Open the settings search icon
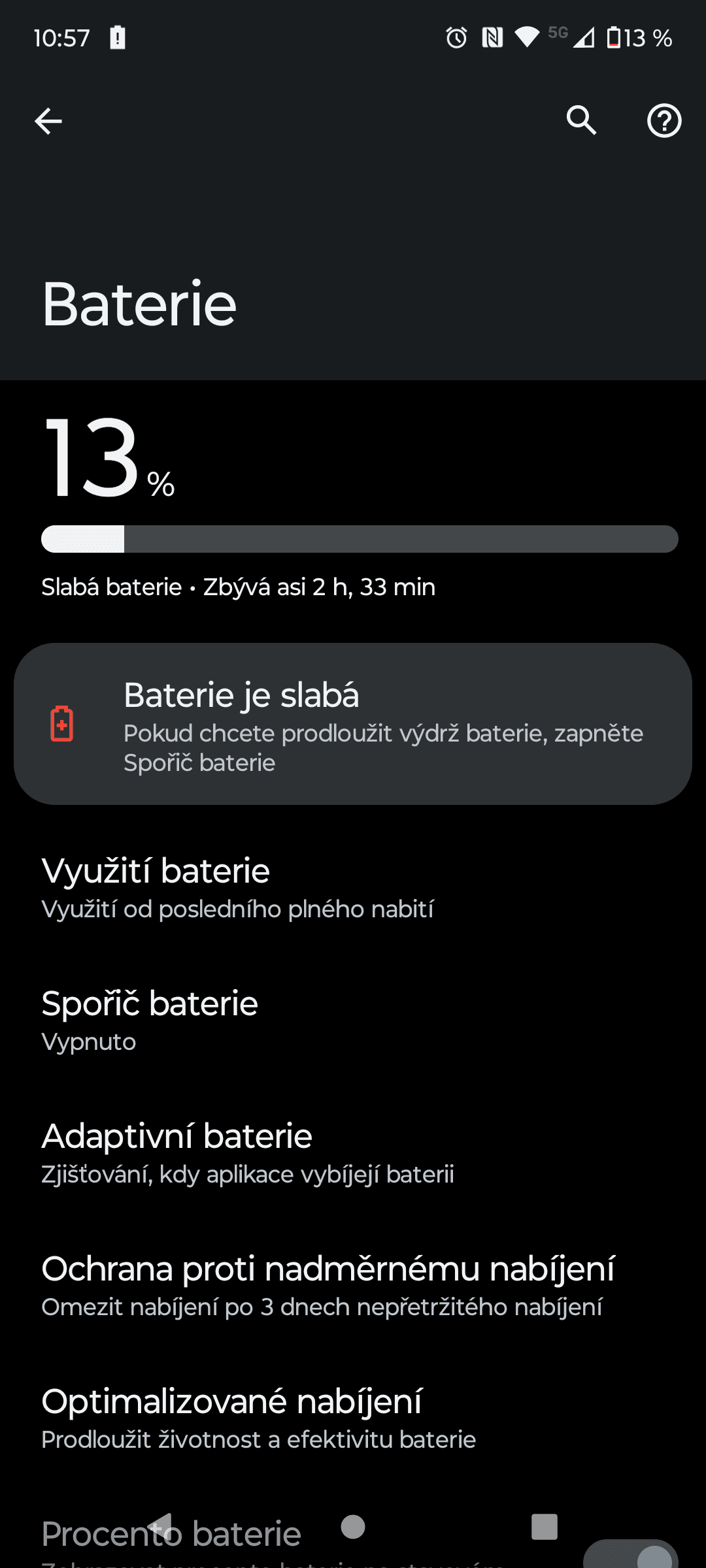This screenshot has height=1568, width=706. 581,120
